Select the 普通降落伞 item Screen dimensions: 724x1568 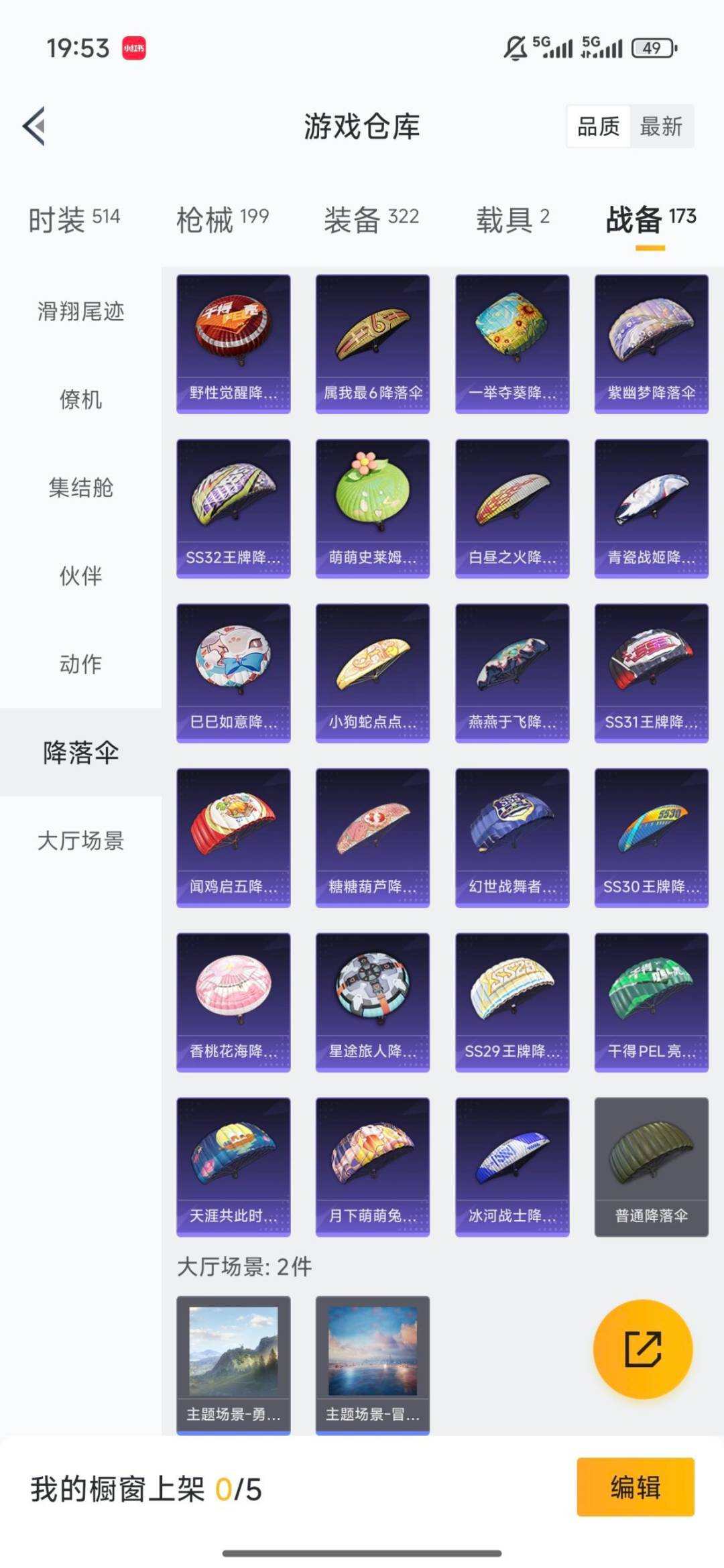tap(651, 1166)
